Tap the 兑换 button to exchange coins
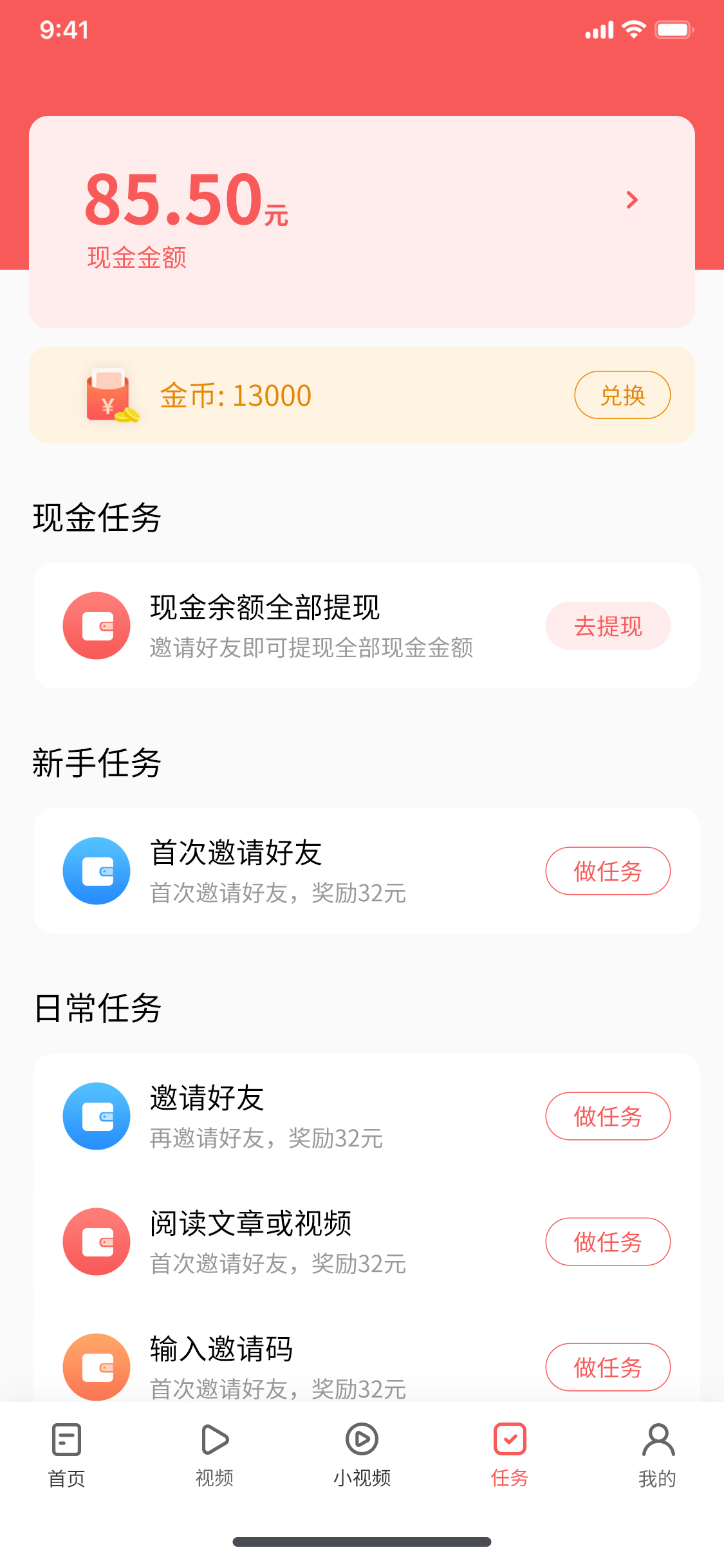The height and width of the screenshot is (1568, 724). pyautogui.click(x=622, y=395)
